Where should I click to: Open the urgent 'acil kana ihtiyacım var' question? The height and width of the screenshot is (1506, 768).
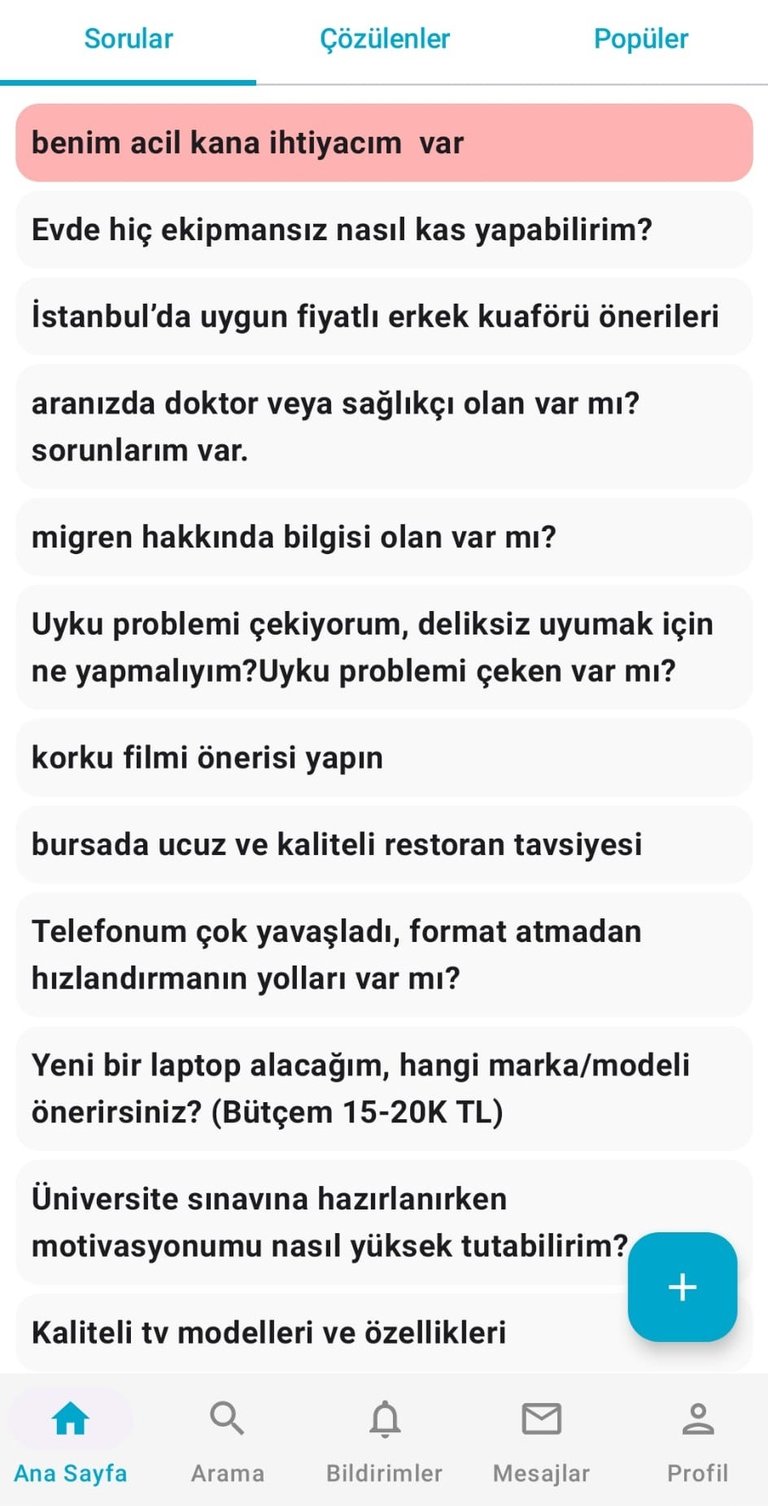pos(384,143)
